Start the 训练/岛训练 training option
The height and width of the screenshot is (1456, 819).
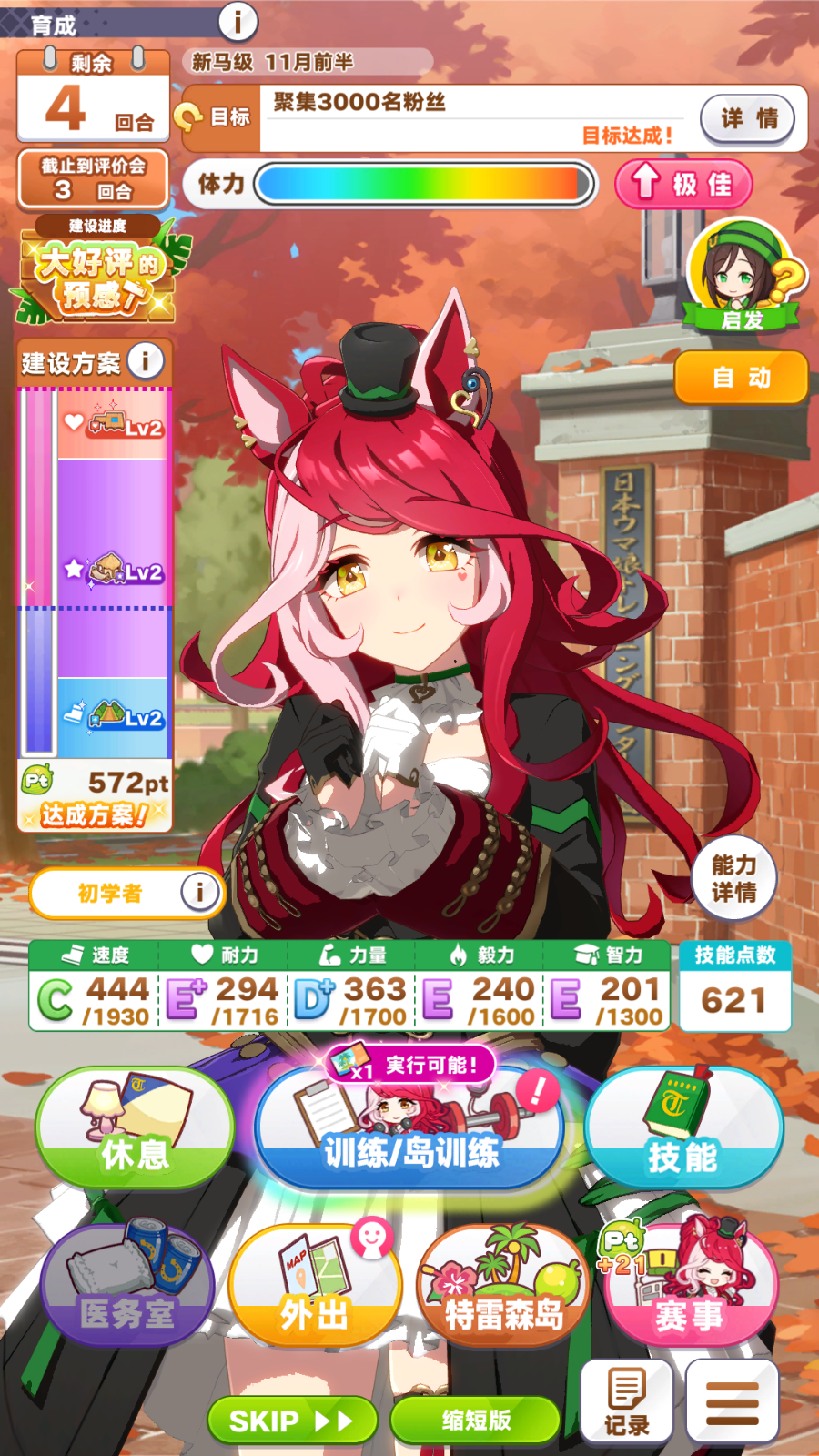(x=408, y=1136)
